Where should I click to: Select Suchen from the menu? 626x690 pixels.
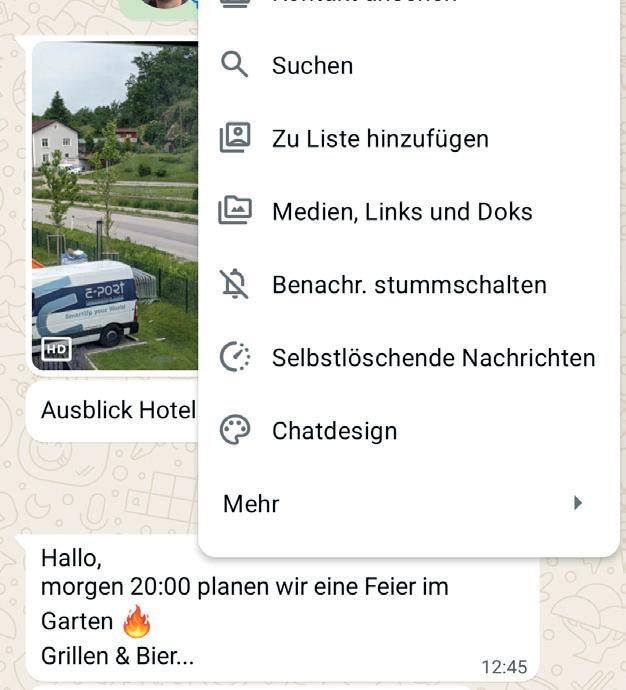coord(312,66)
